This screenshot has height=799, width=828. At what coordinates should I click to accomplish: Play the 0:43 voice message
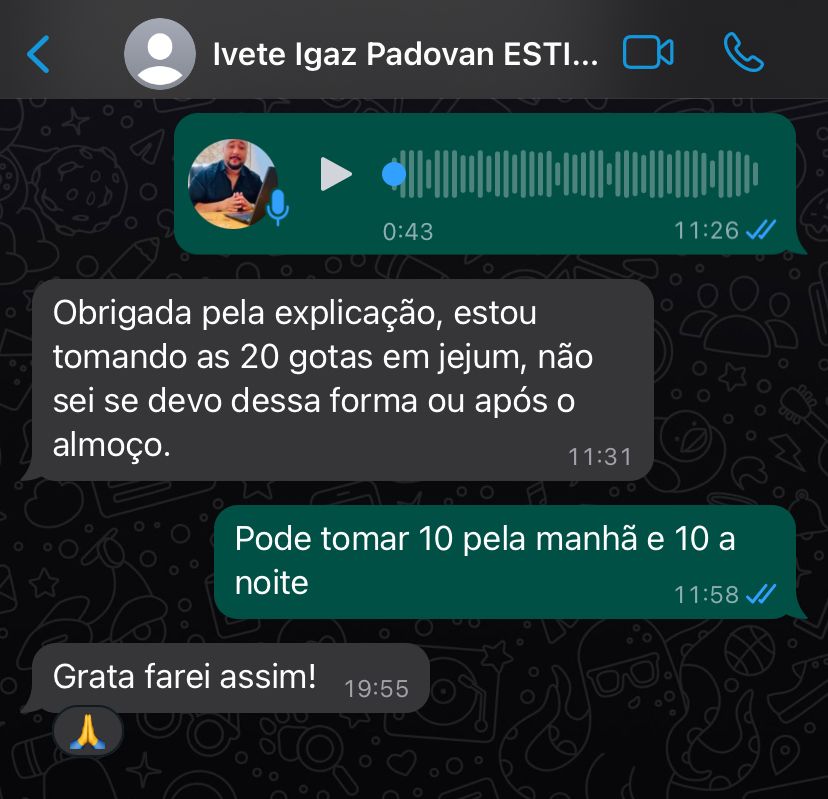[335, 175]
